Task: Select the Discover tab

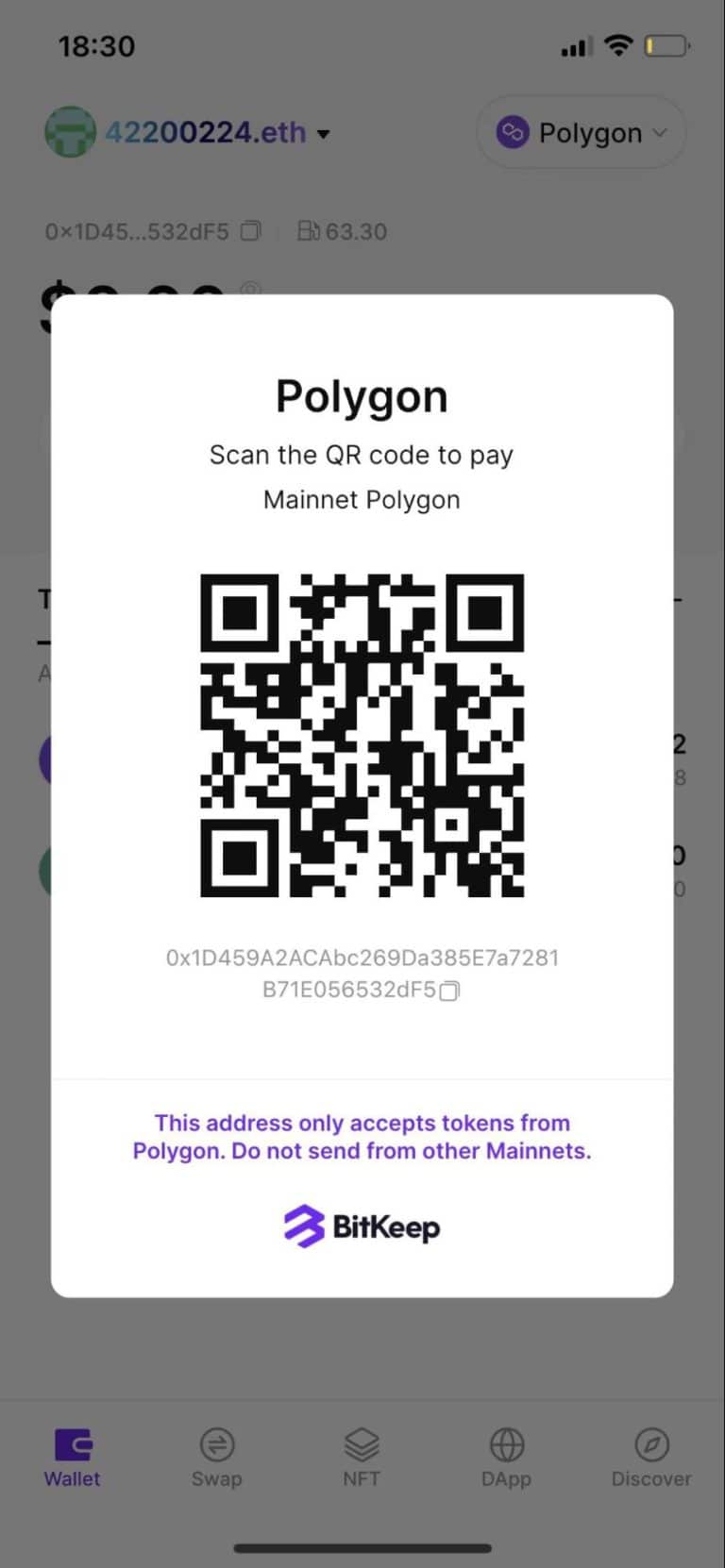Action: click(x=651, y=1457)
